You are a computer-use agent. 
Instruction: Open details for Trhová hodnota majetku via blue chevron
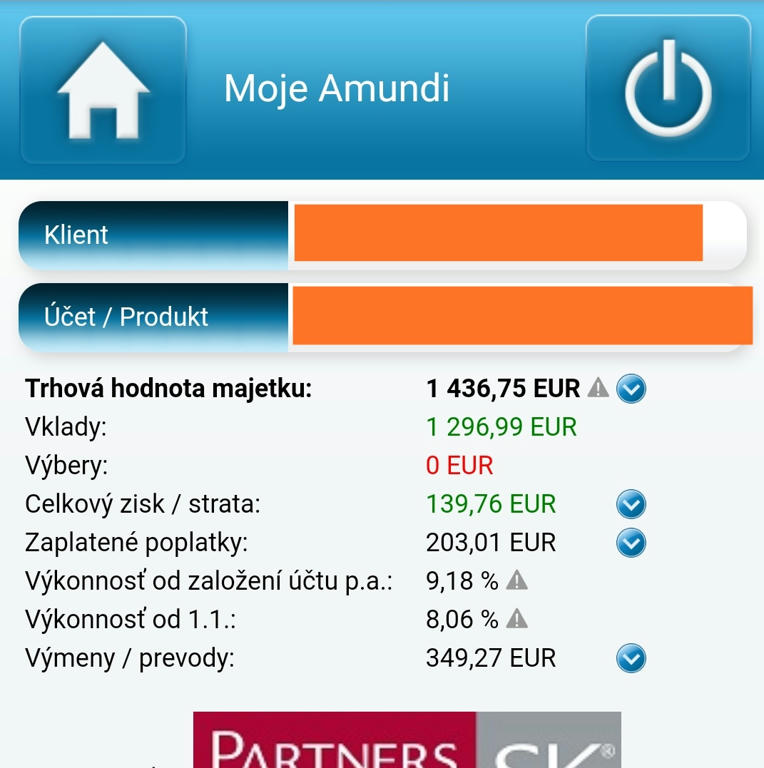coord(631,388)
